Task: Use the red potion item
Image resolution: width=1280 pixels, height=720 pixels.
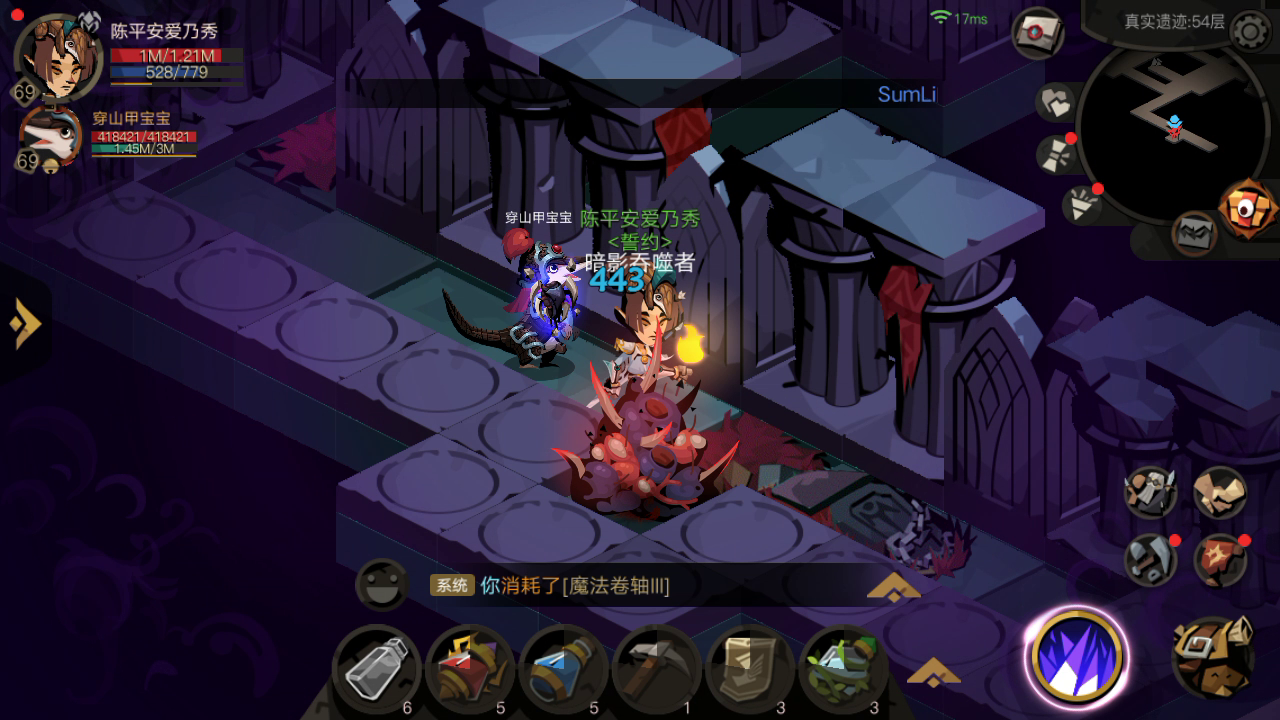Action: [x=469, y=667]
